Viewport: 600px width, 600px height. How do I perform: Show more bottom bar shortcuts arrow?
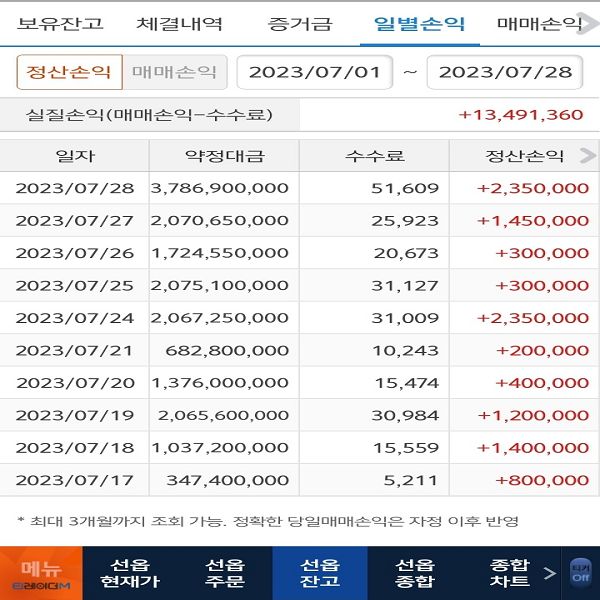coord(548,573)
